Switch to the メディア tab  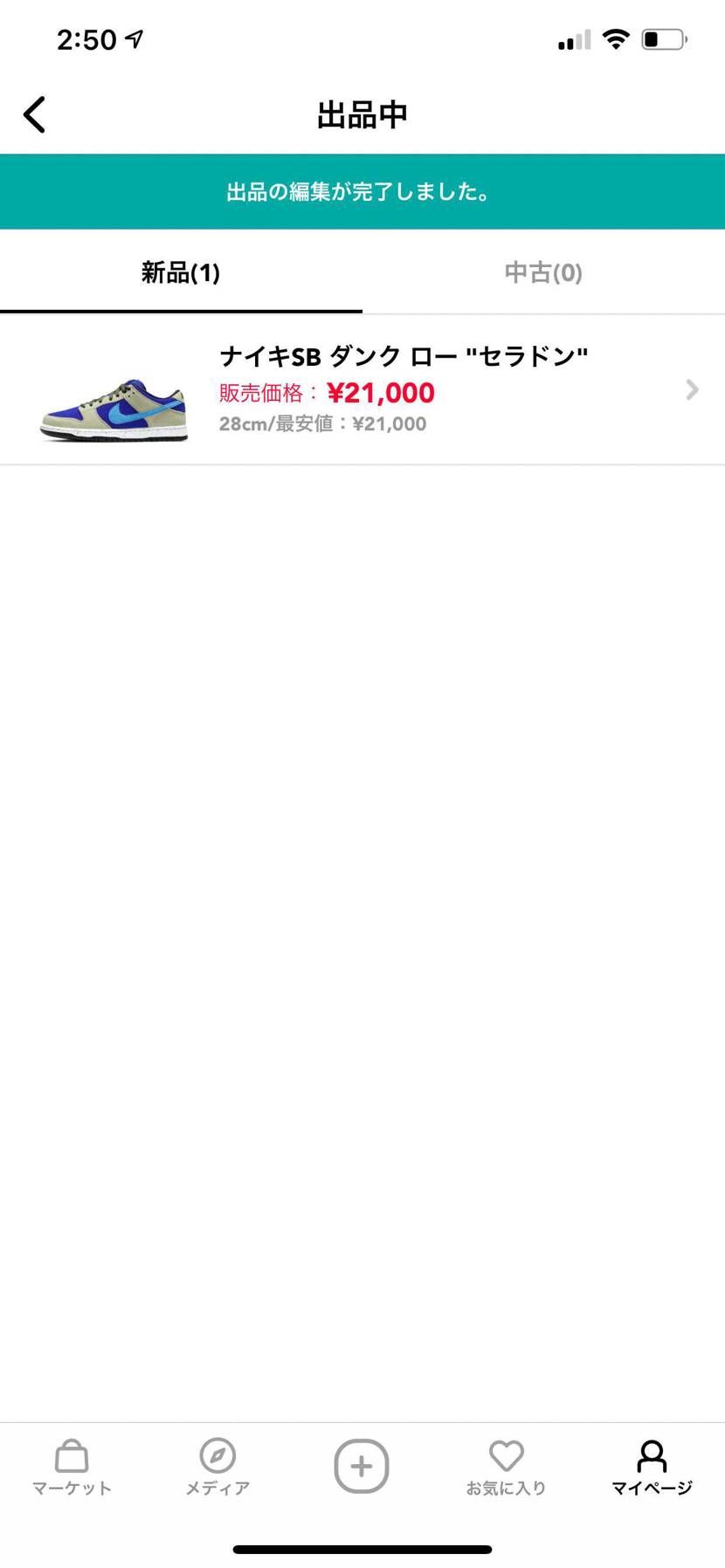[217, 1467]
